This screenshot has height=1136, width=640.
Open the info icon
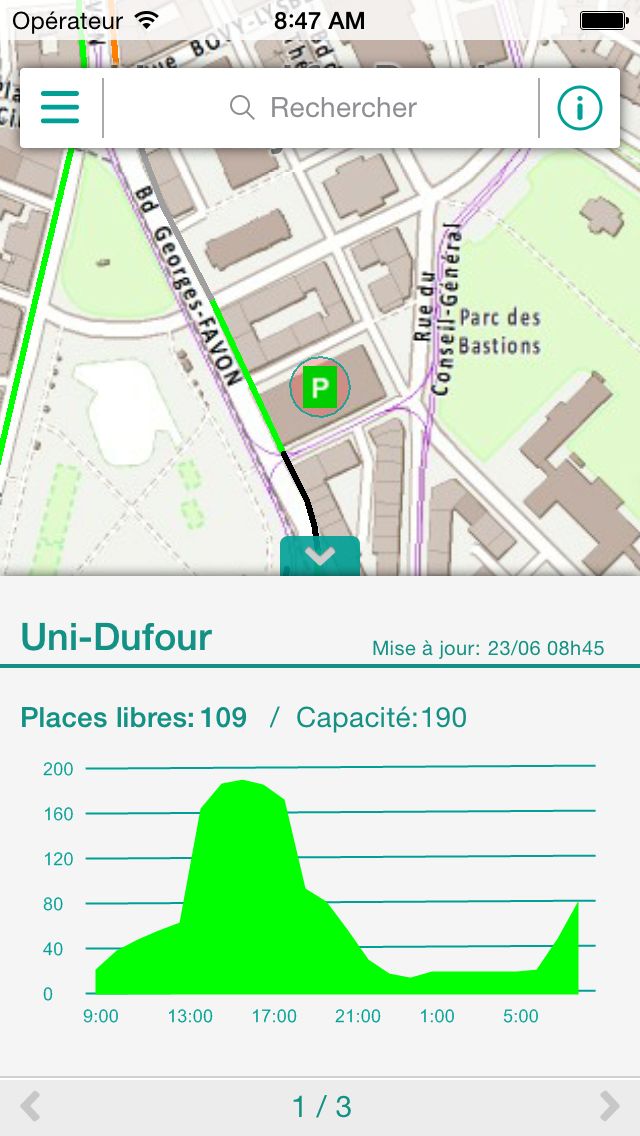point(580,107)
